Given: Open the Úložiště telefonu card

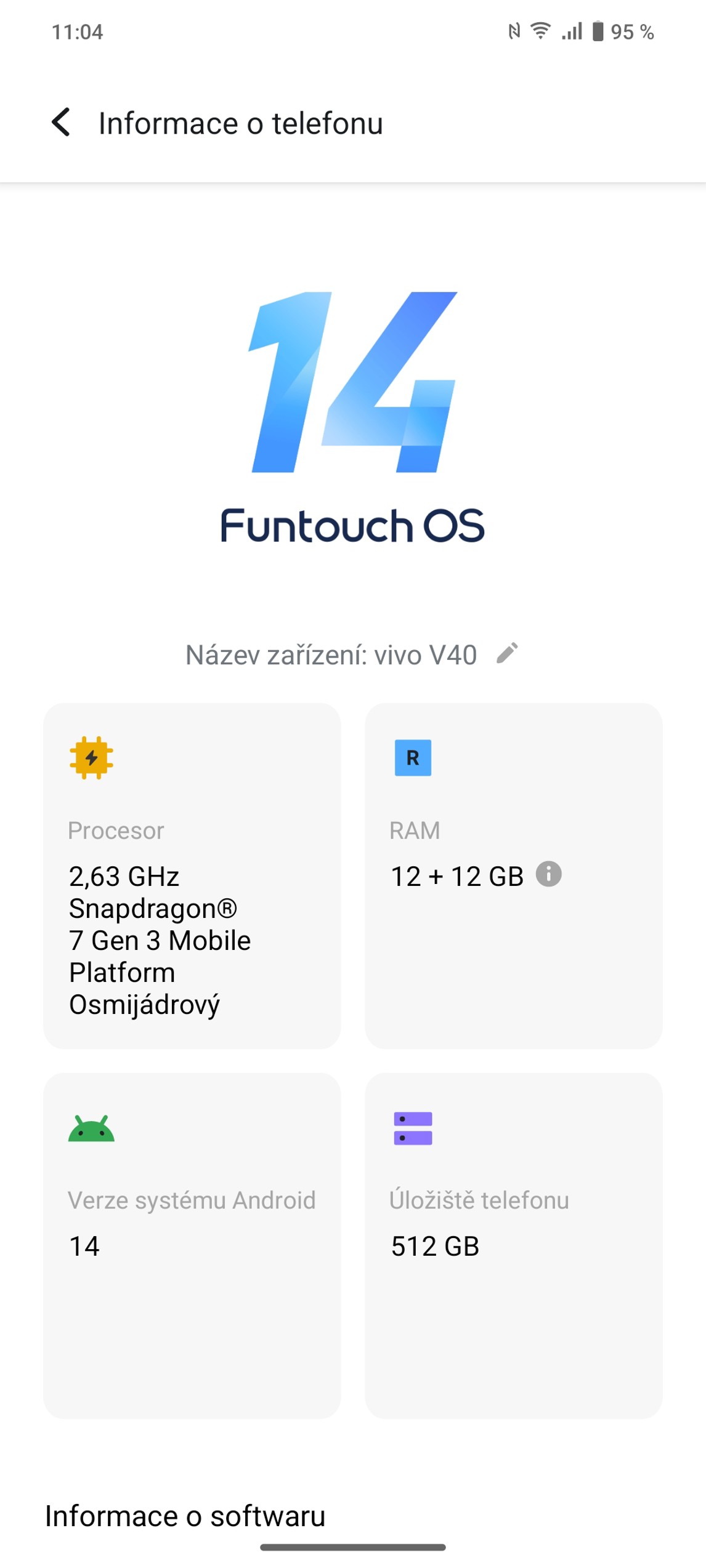Looking at the screenshot, I should pyautogui.click(x=513, y=1245).
